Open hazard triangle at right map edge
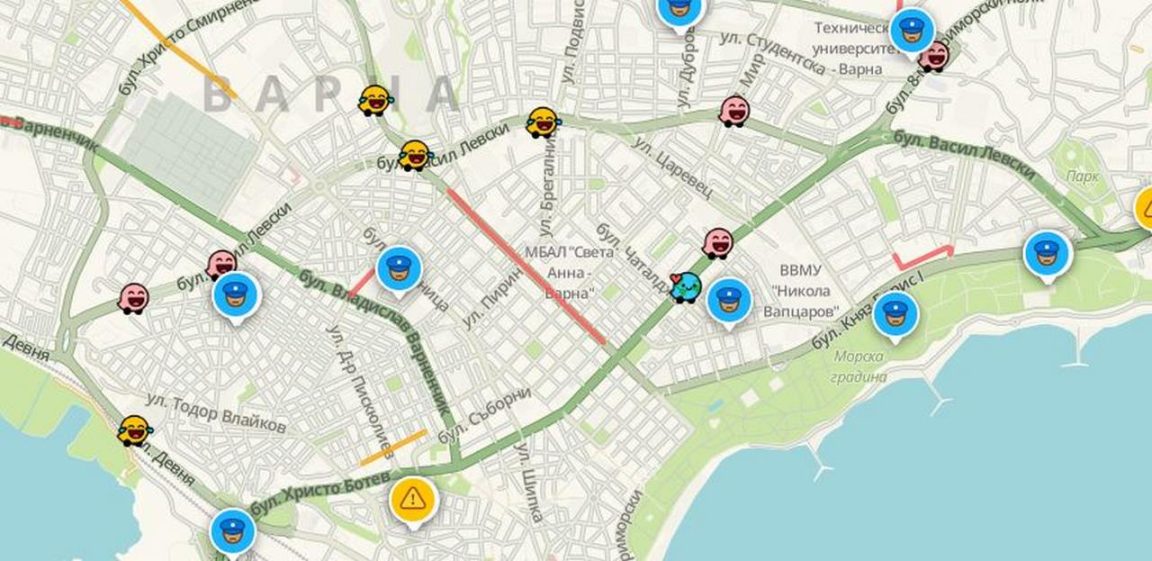 [1146, 210]
